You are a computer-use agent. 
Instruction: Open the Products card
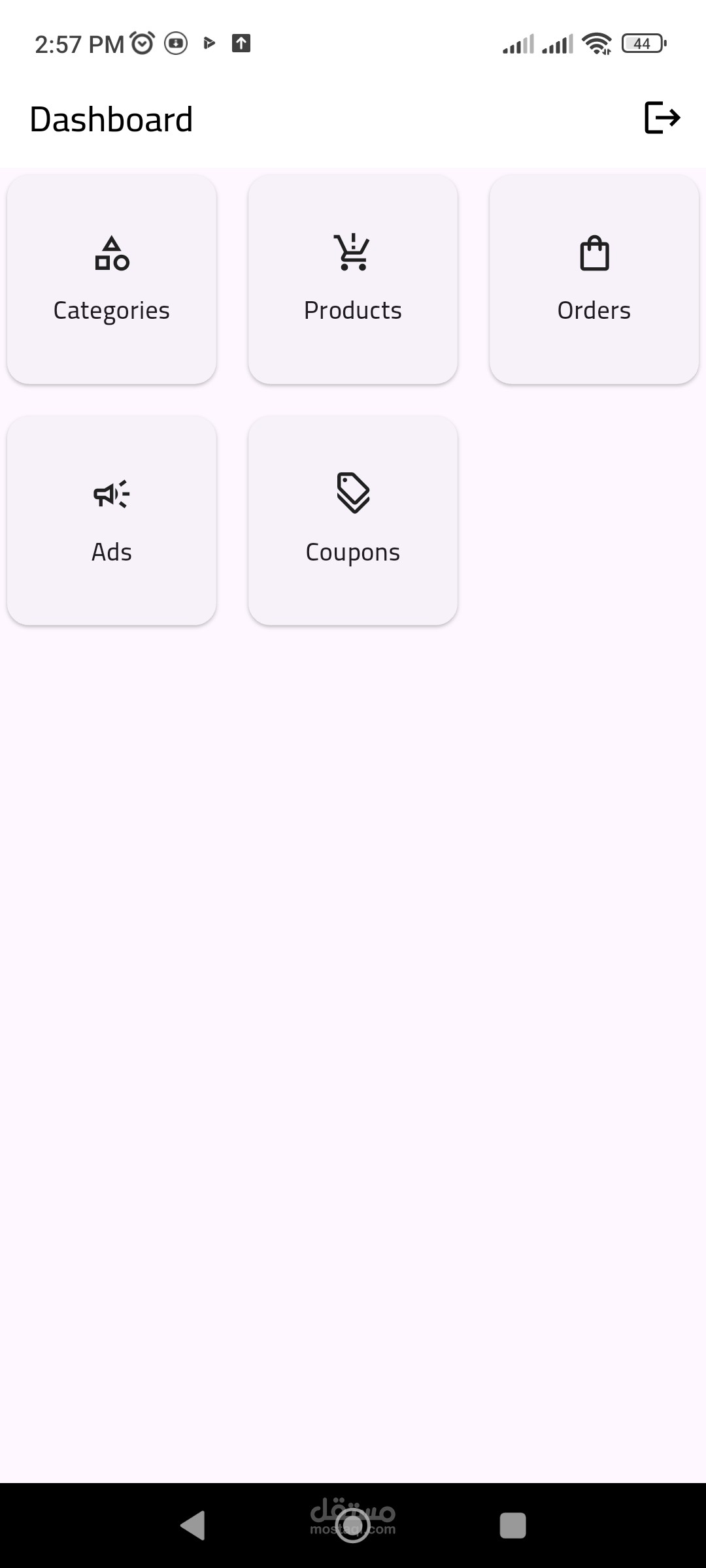coord(353,280)
